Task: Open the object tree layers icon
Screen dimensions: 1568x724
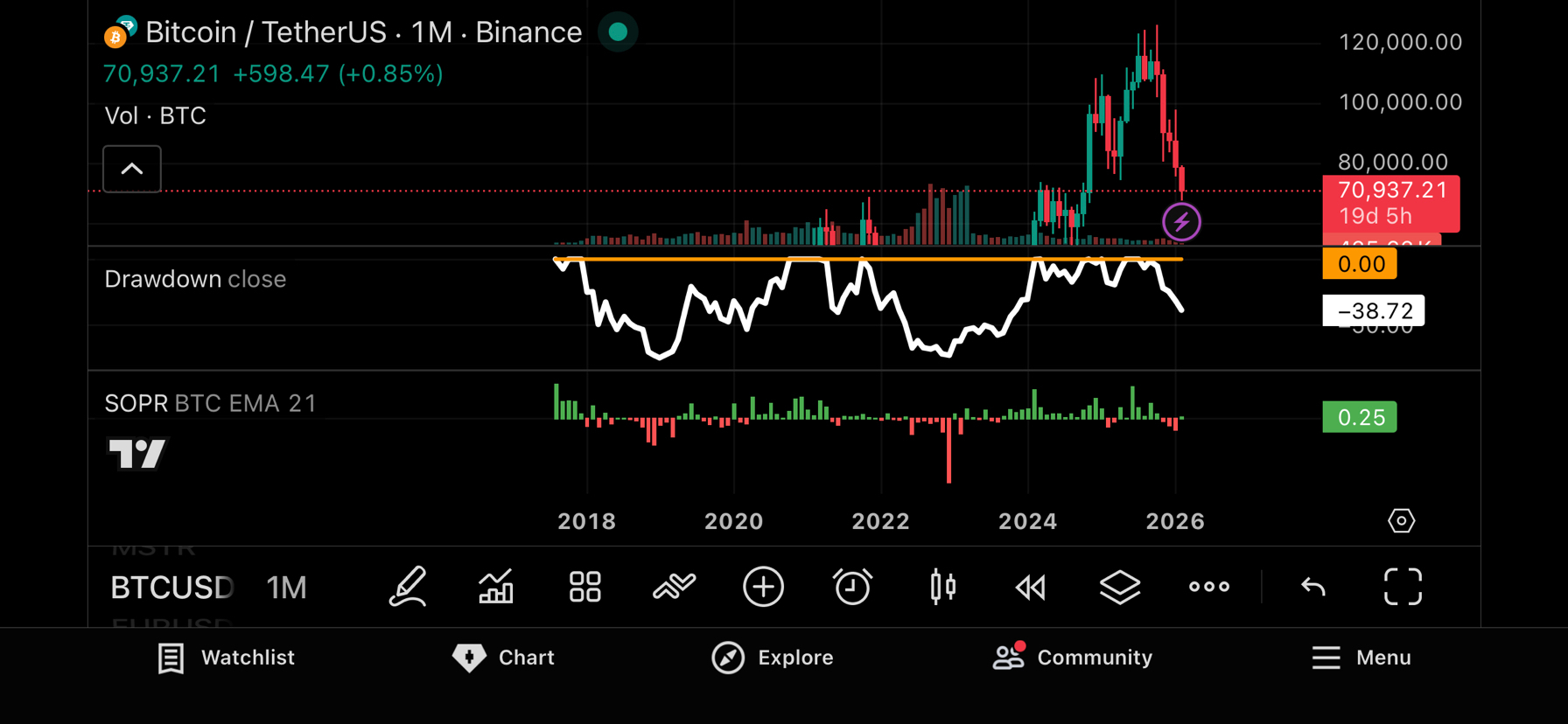Action: point(1120,587)
